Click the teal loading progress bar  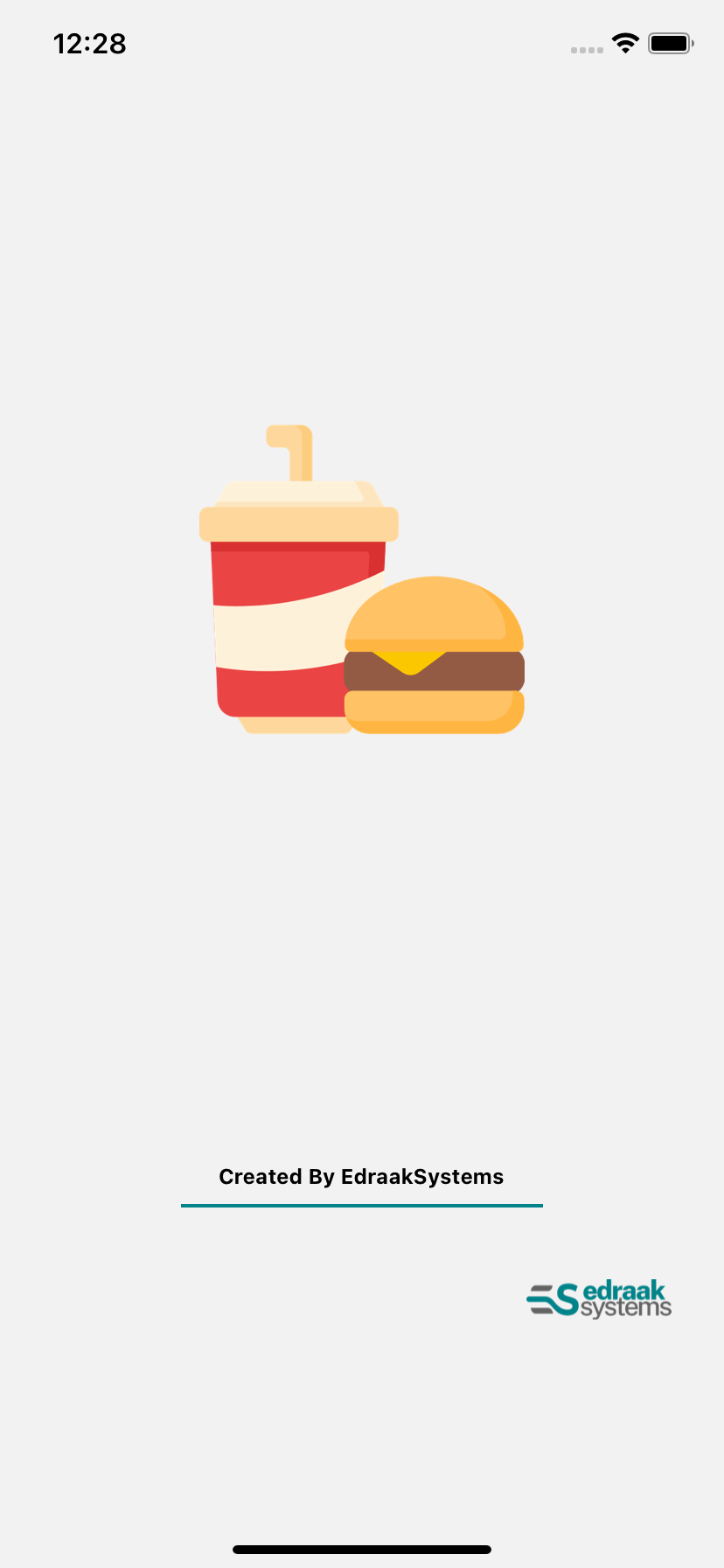click(x=361, y=1205)
